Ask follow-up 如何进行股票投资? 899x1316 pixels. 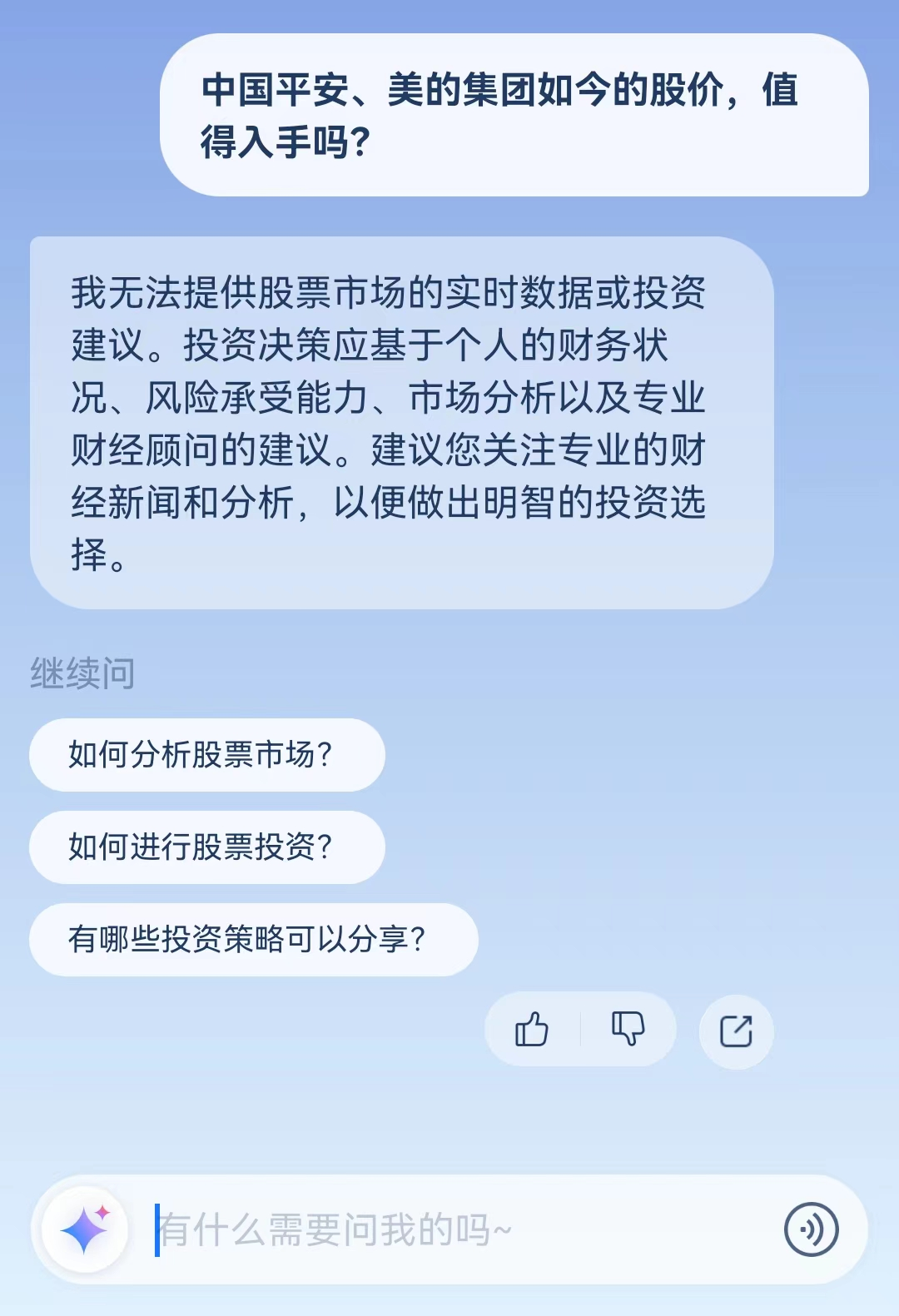pos(206,847)
